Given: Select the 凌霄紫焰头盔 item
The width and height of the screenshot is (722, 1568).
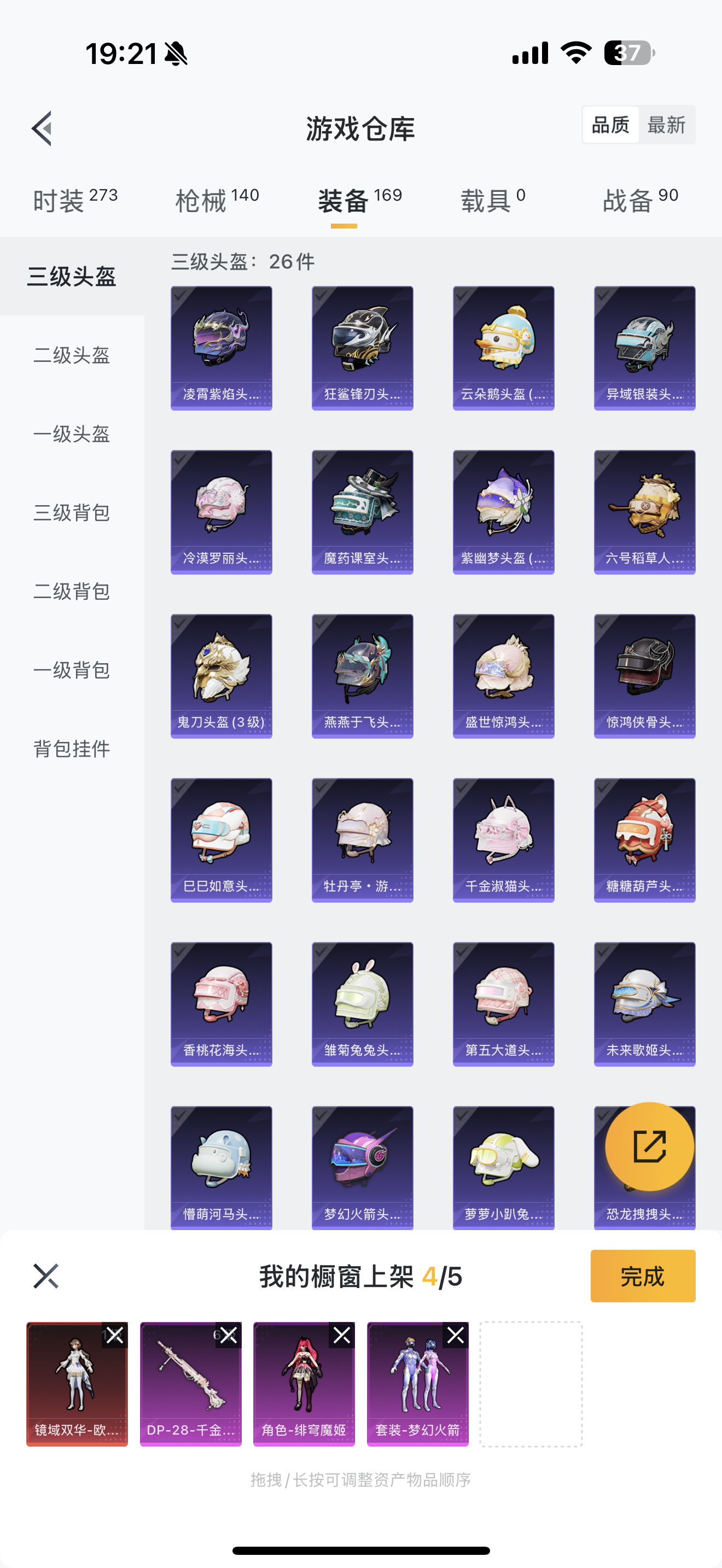Looking at the screenshot, I should [221, 348].
